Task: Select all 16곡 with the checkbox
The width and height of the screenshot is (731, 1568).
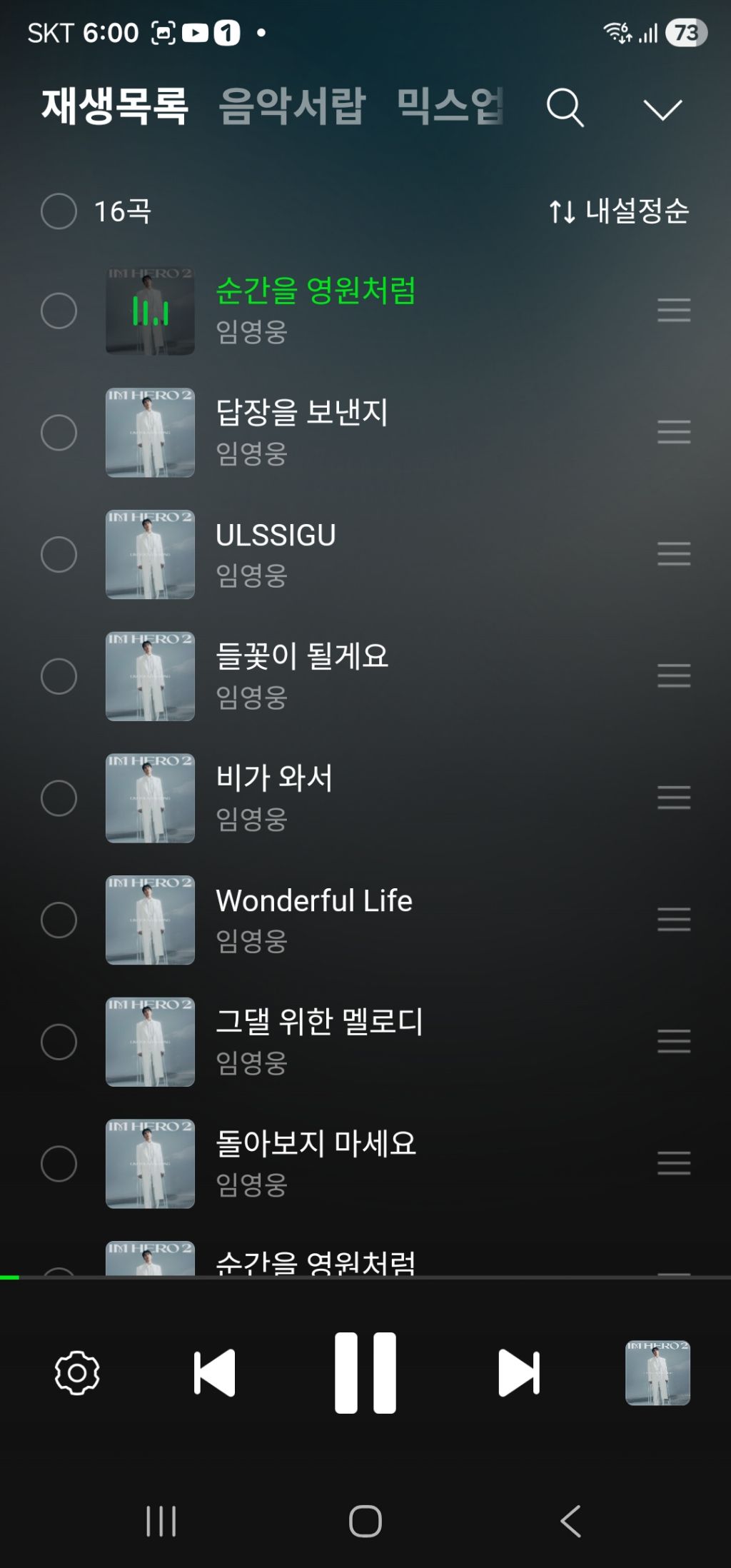Action: 59,211
